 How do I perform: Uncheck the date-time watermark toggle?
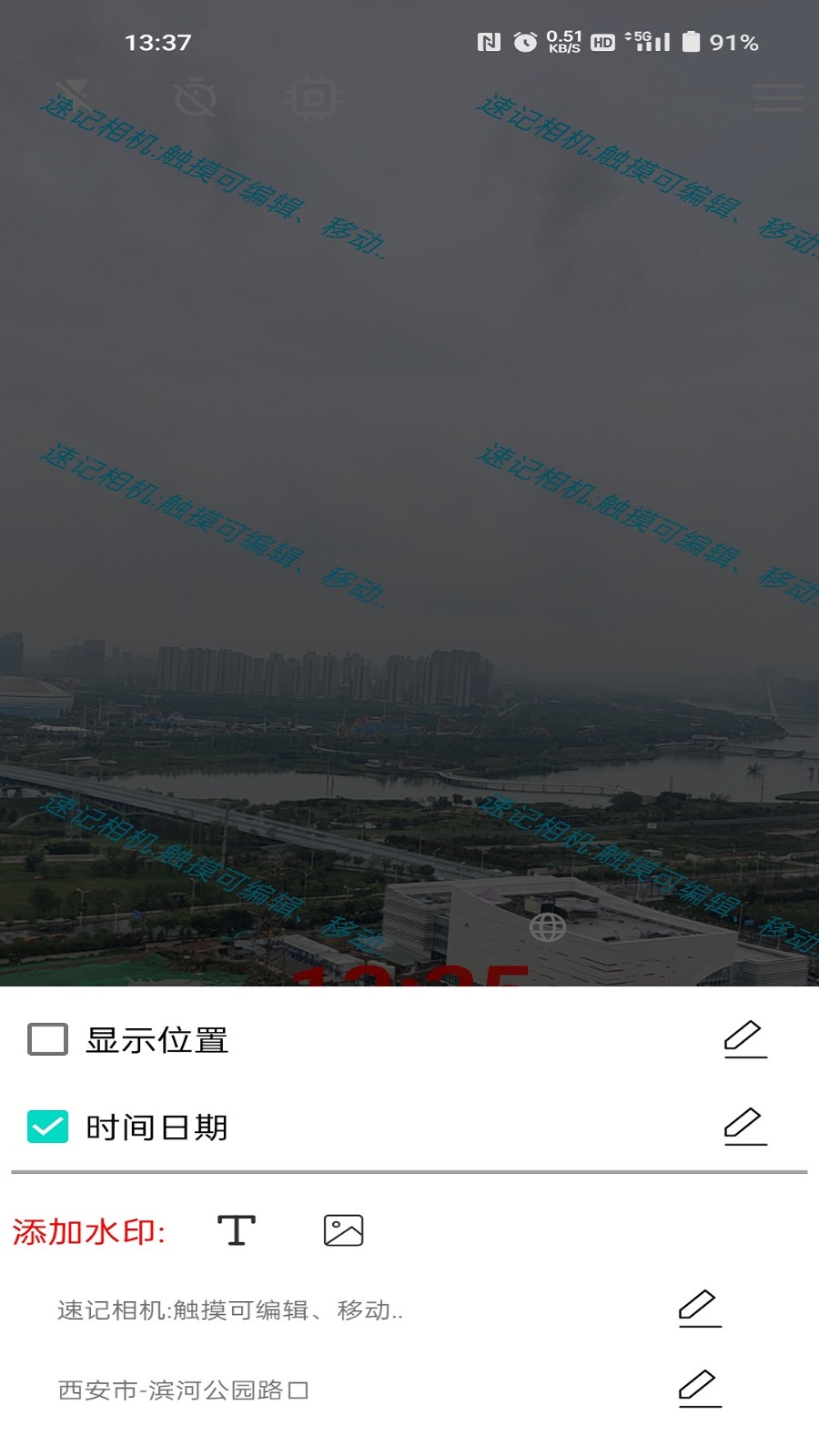(46, 1126)
